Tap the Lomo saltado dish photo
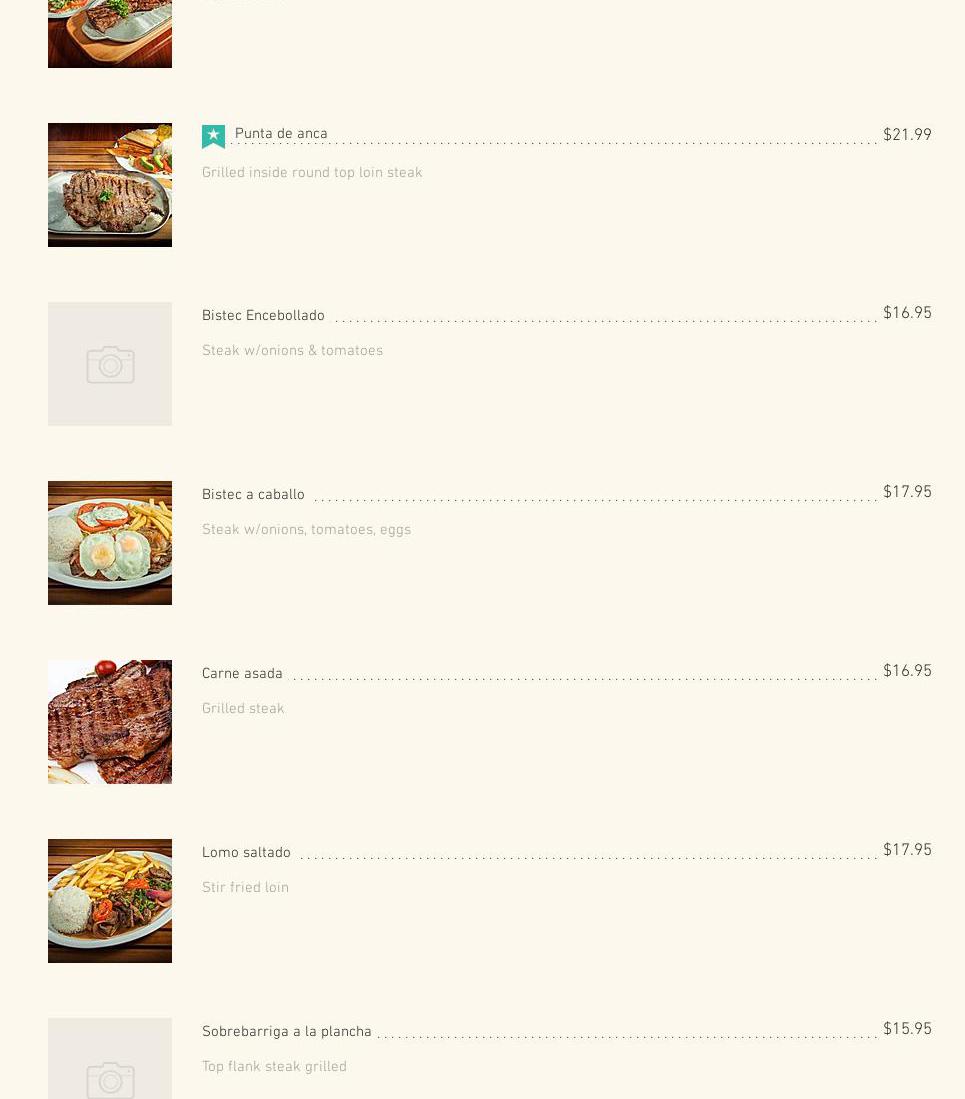Screen dimensions: 965x1099 [110, 901]
